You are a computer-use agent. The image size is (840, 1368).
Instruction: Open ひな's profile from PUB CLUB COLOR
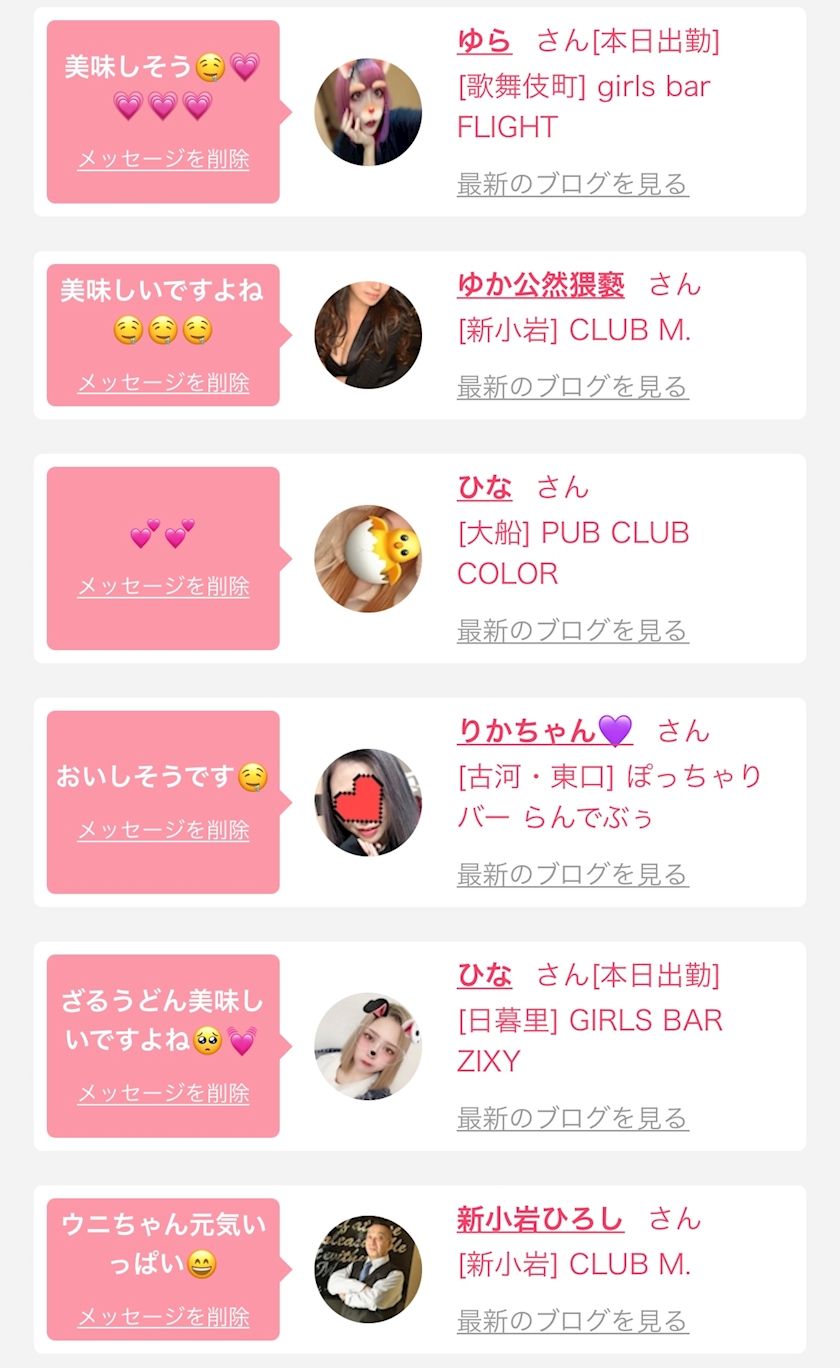484,488
